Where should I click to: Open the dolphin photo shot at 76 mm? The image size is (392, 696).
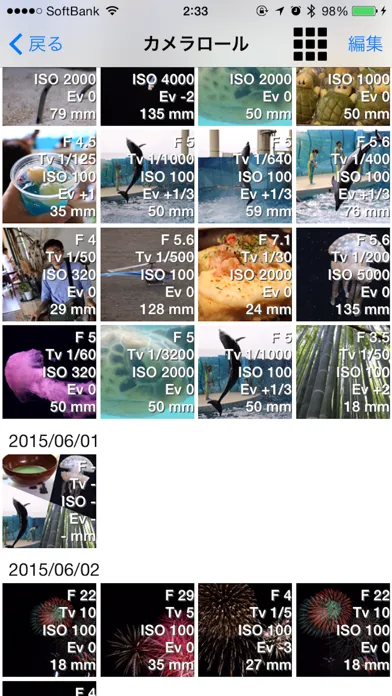point(343,176)
